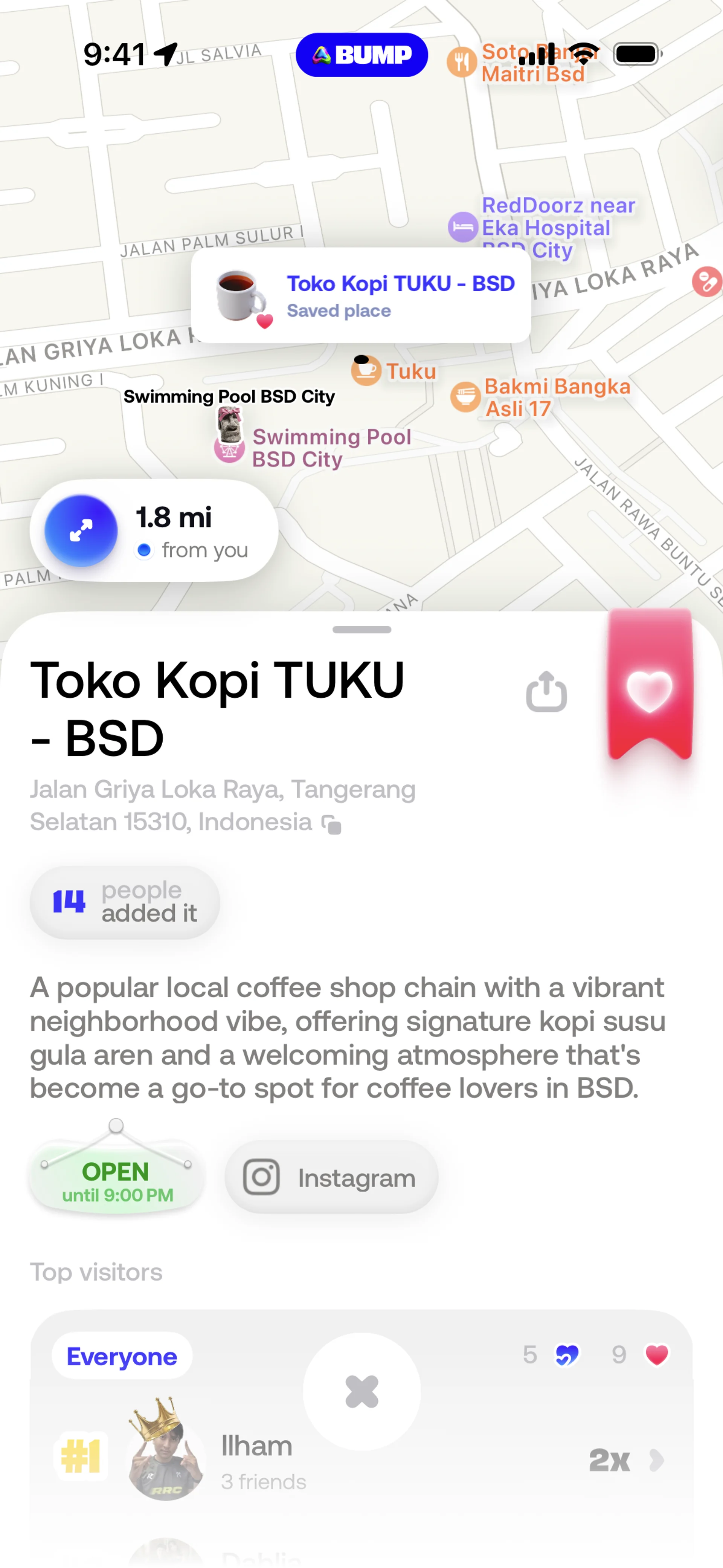
Task: Tap the 1.8 mi from you distance button
Action: pos(153,531)
